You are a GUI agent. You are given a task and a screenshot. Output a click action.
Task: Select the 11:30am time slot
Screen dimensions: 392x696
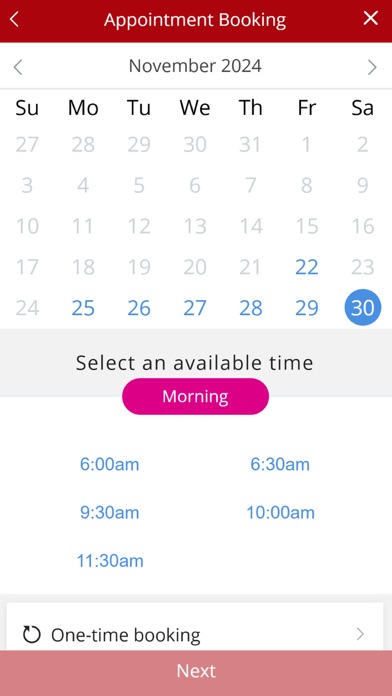click(x=110, y=561)
